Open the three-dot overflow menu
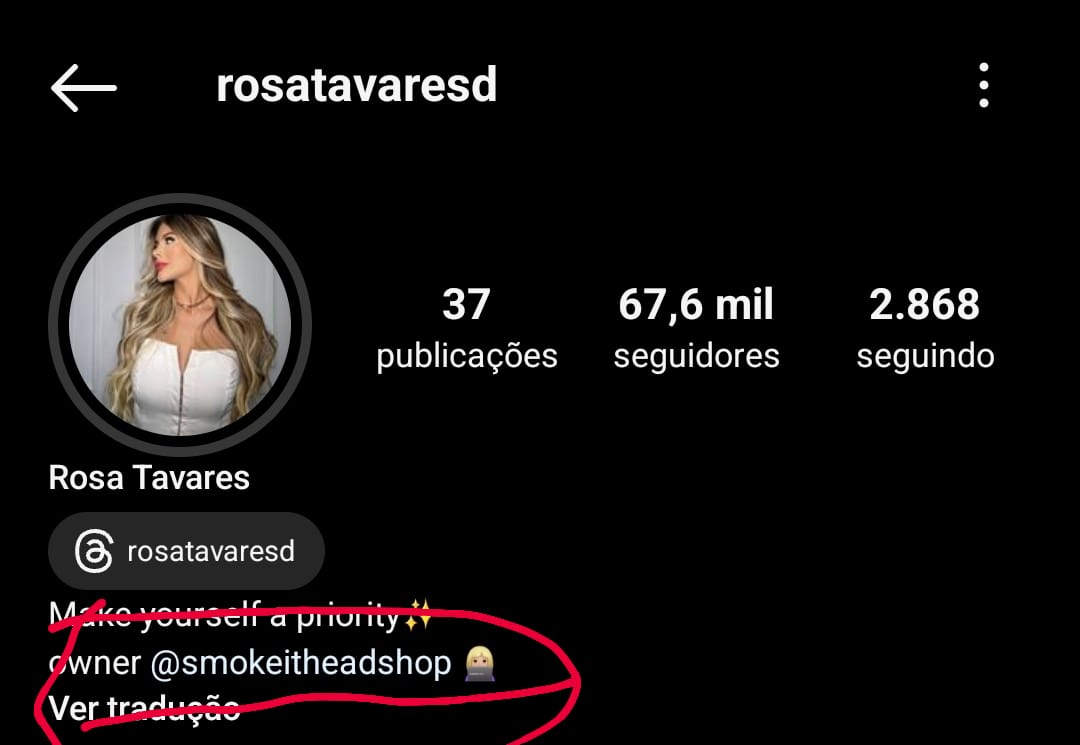This screenshot has height=745, width=1080. [984, 86]
